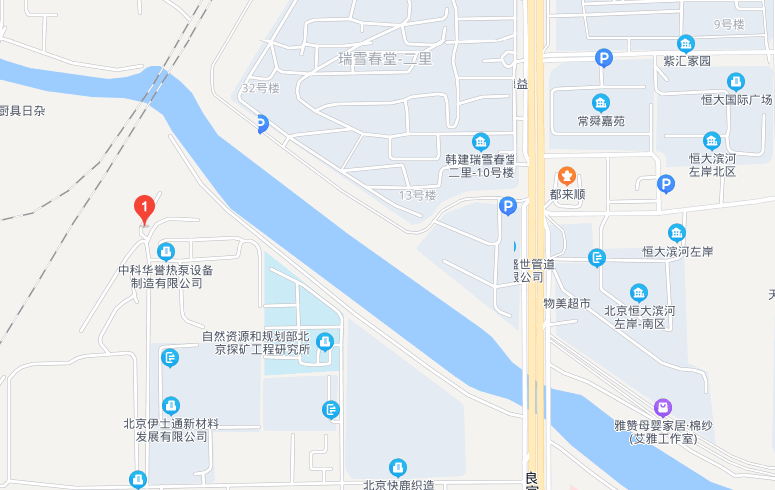
Task: Open the 北京伊士通新材料发展有限公司 marker
Action: (x=171, y=404)
